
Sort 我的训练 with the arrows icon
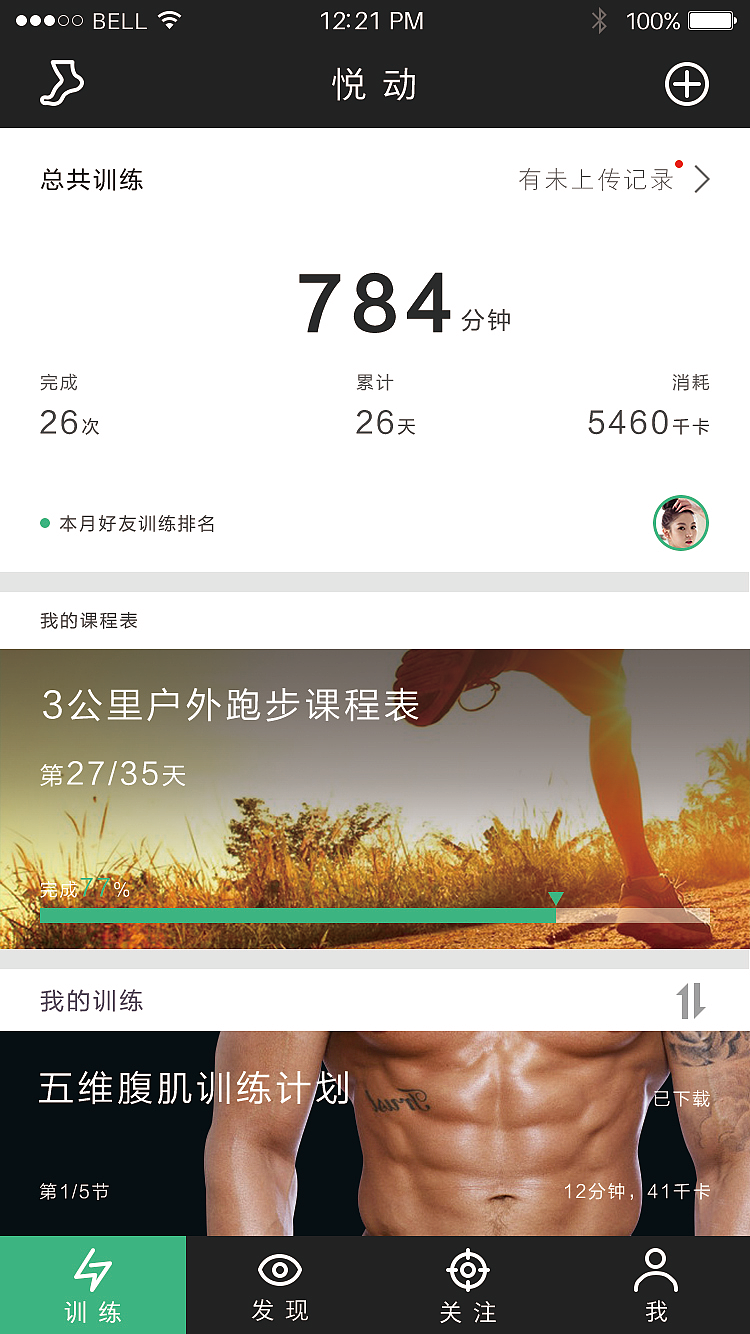point(691,1001)
